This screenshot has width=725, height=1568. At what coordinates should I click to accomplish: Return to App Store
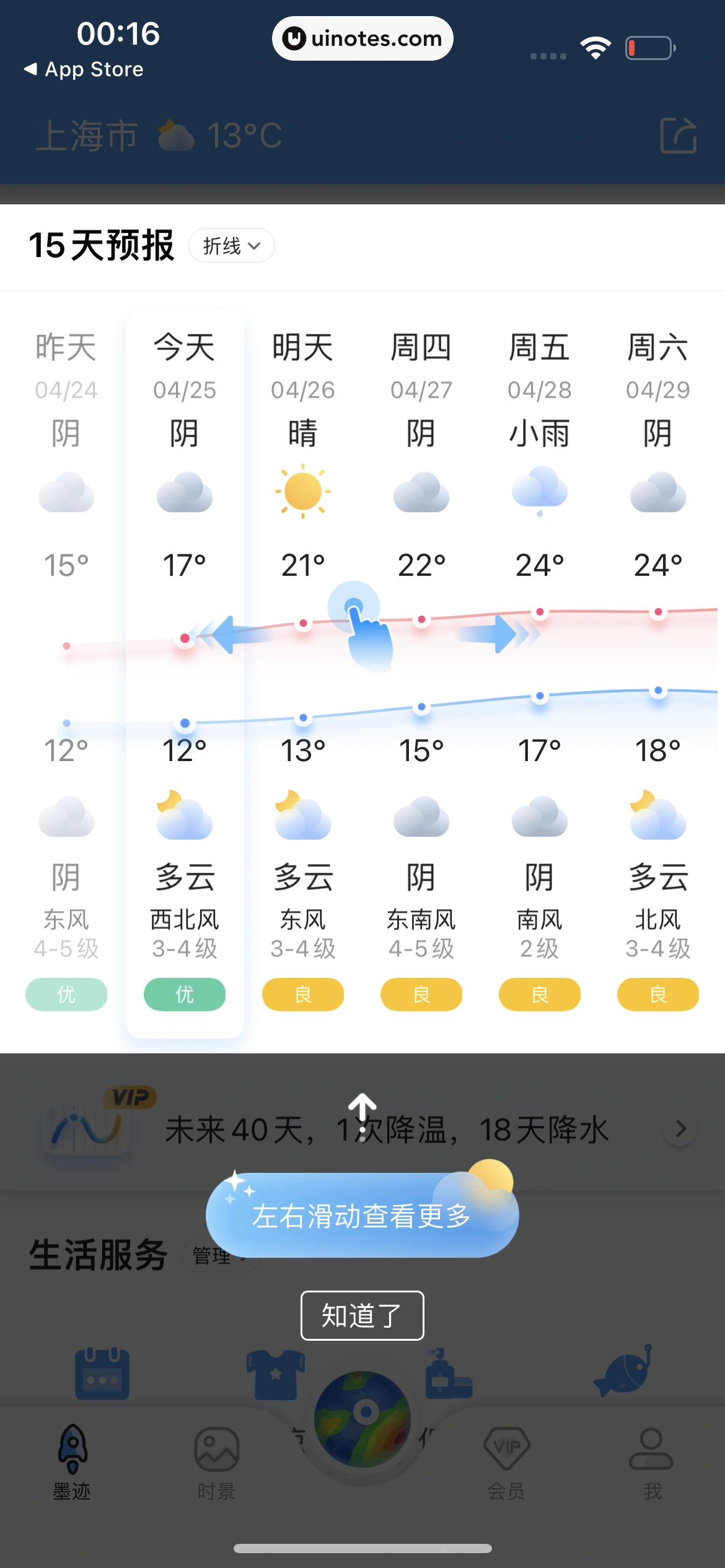coord(84,69)
